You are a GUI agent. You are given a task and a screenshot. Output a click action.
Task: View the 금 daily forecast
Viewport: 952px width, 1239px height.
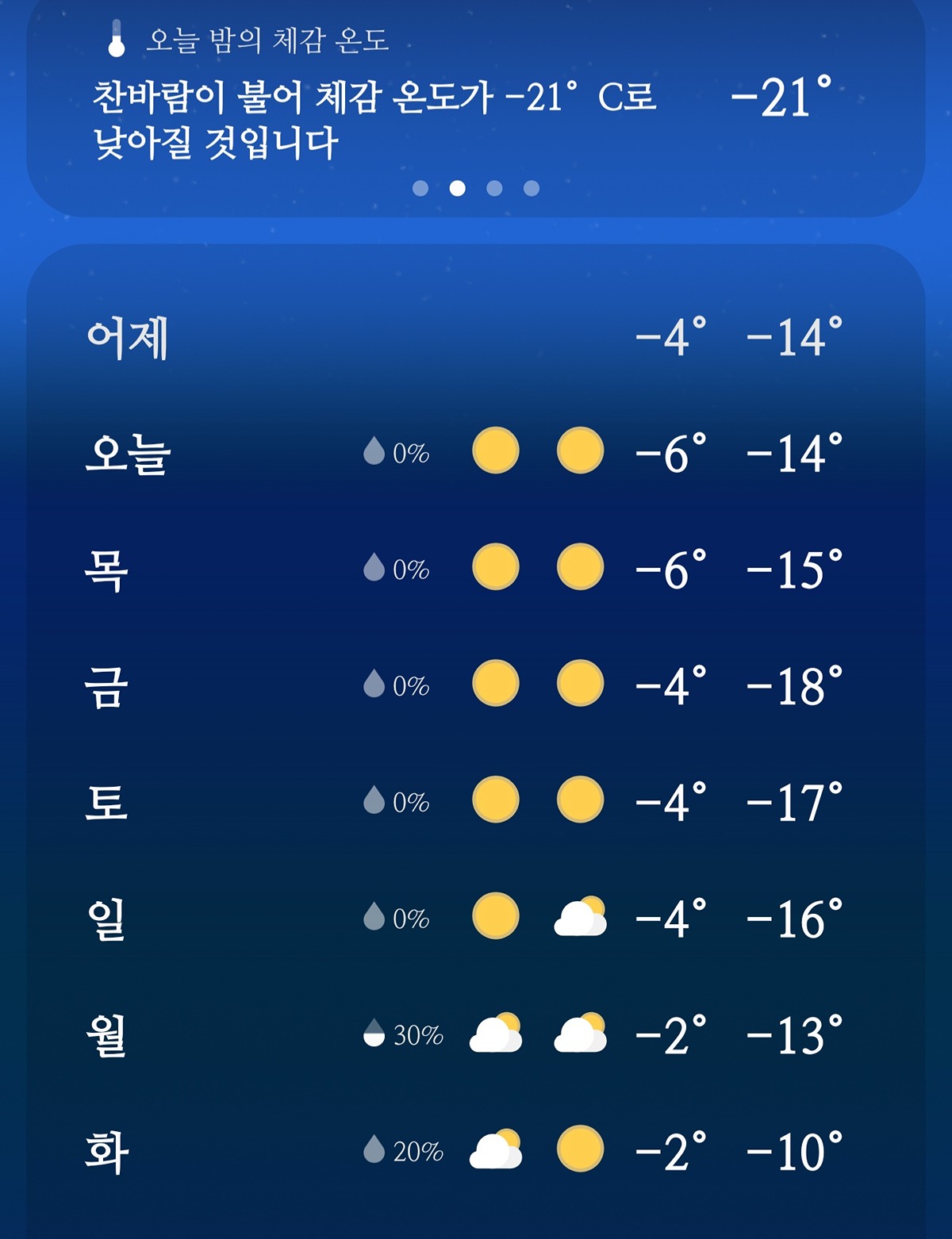[x=474, y=685]
